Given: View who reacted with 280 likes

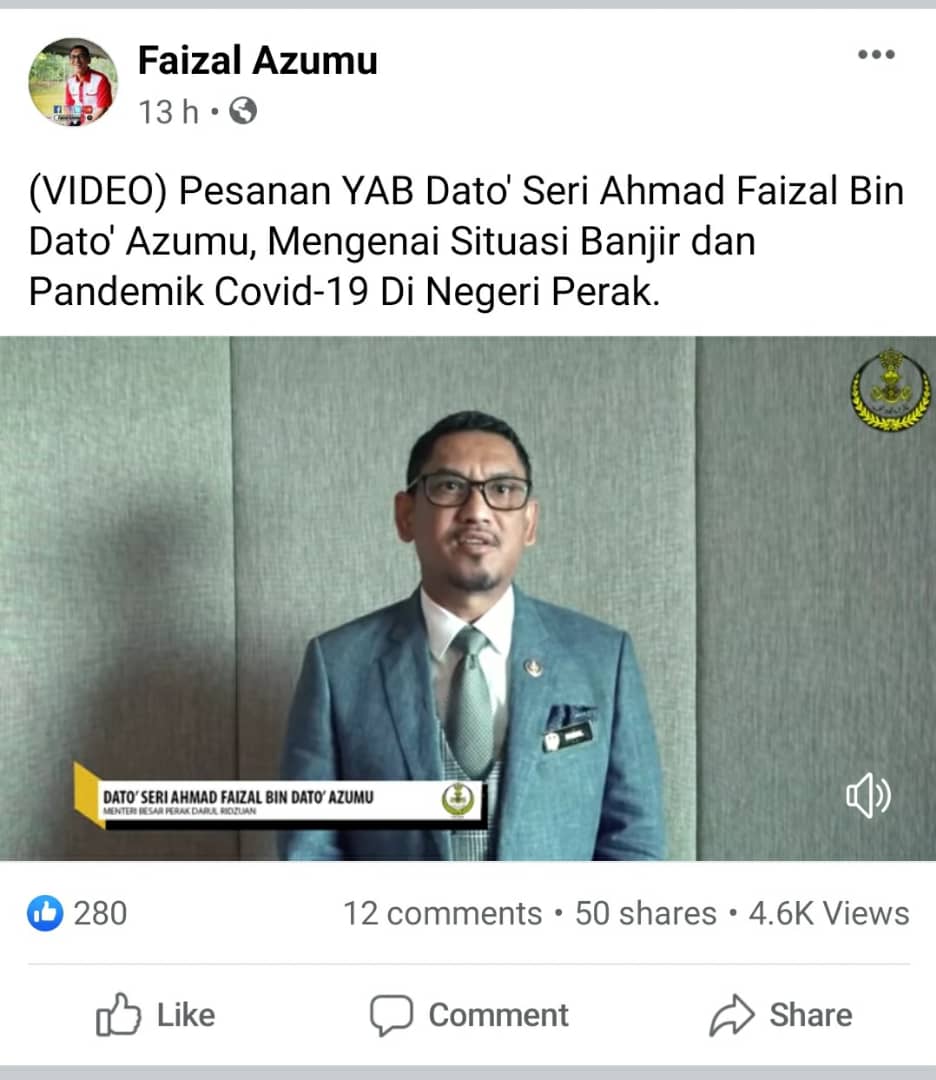Looking at the screenshot, I should pos(78,912).
